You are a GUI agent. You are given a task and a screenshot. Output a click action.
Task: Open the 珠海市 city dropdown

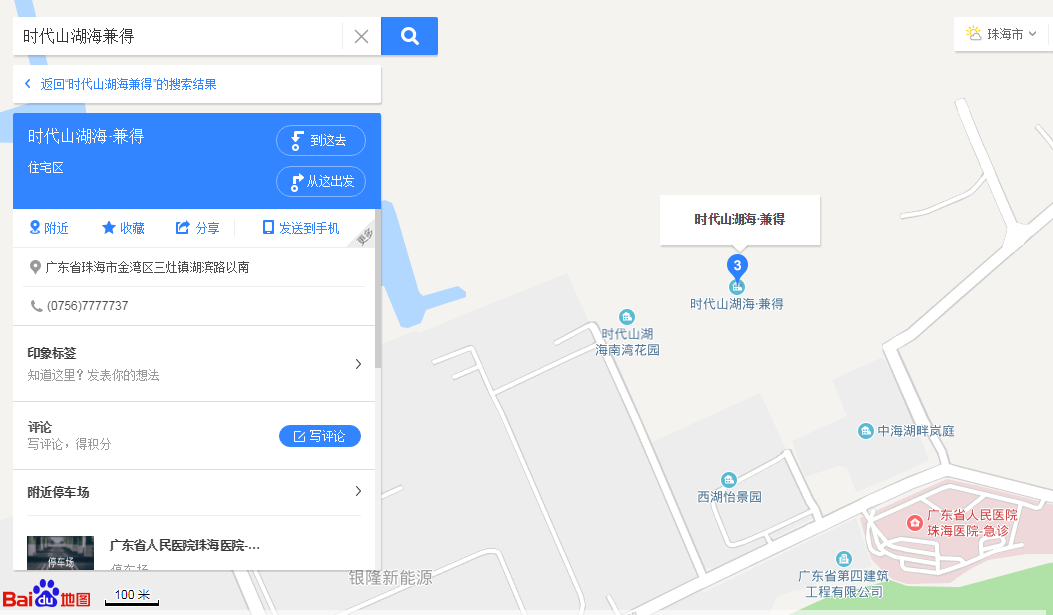tap(1001, 34)
